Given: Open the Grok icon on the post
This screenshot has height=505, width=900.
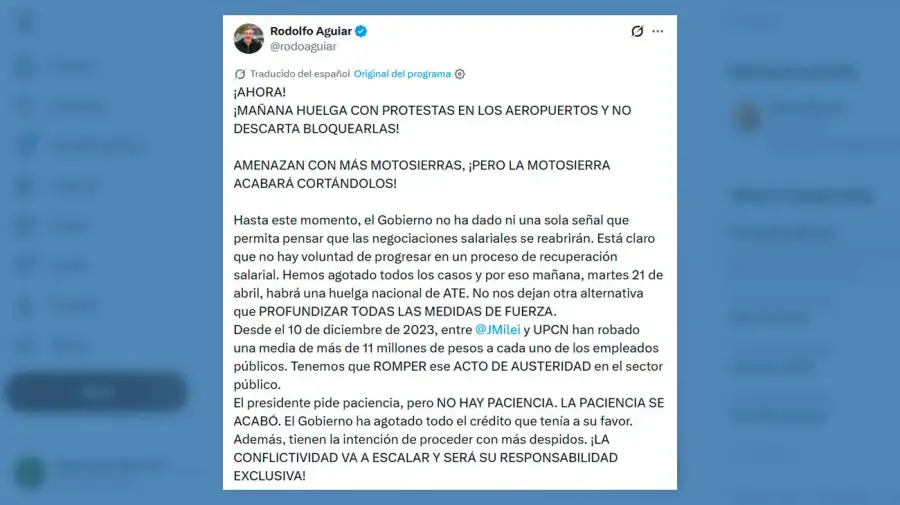Looking at the screenshot, I should tap(637, 31).
